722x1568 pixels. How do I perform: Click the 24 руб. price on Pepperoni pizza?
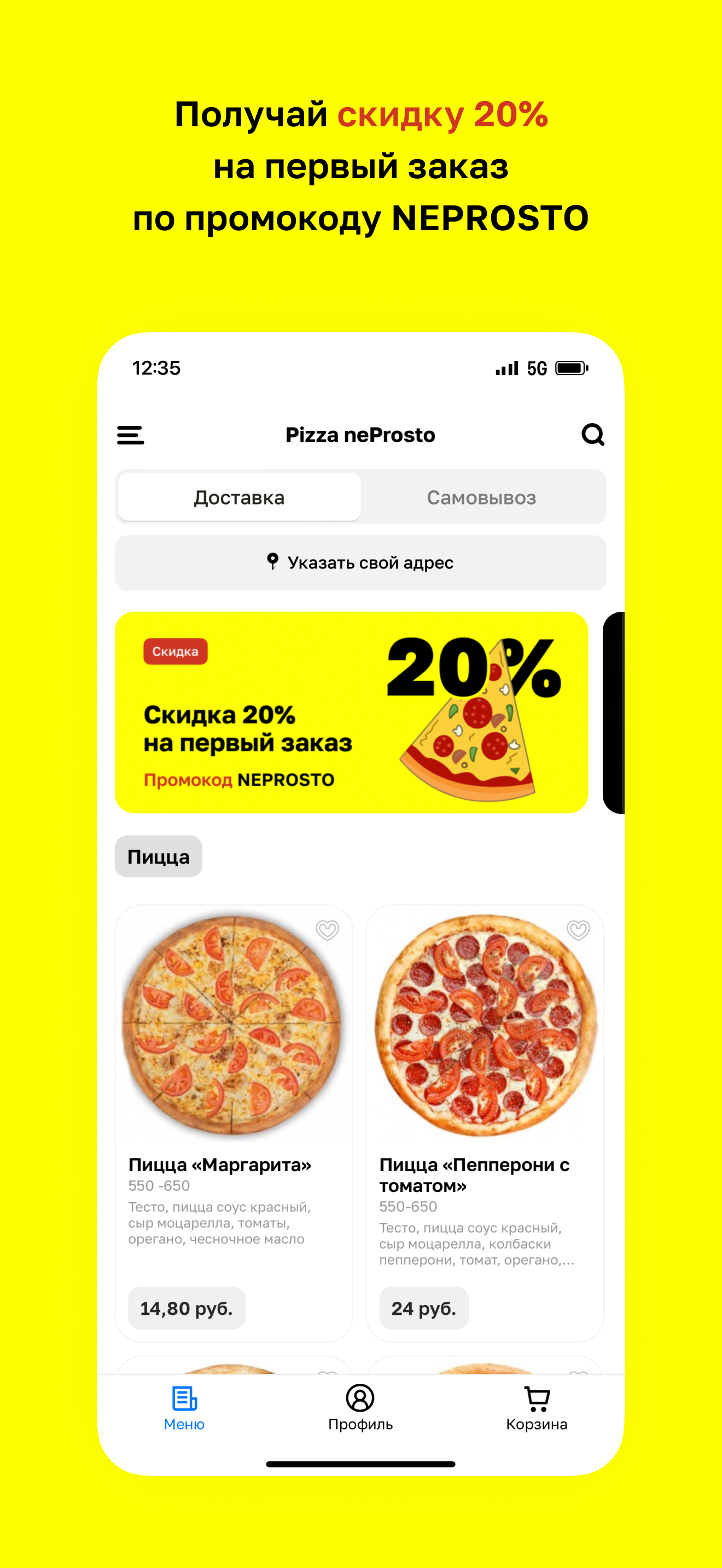(424, 1308)
